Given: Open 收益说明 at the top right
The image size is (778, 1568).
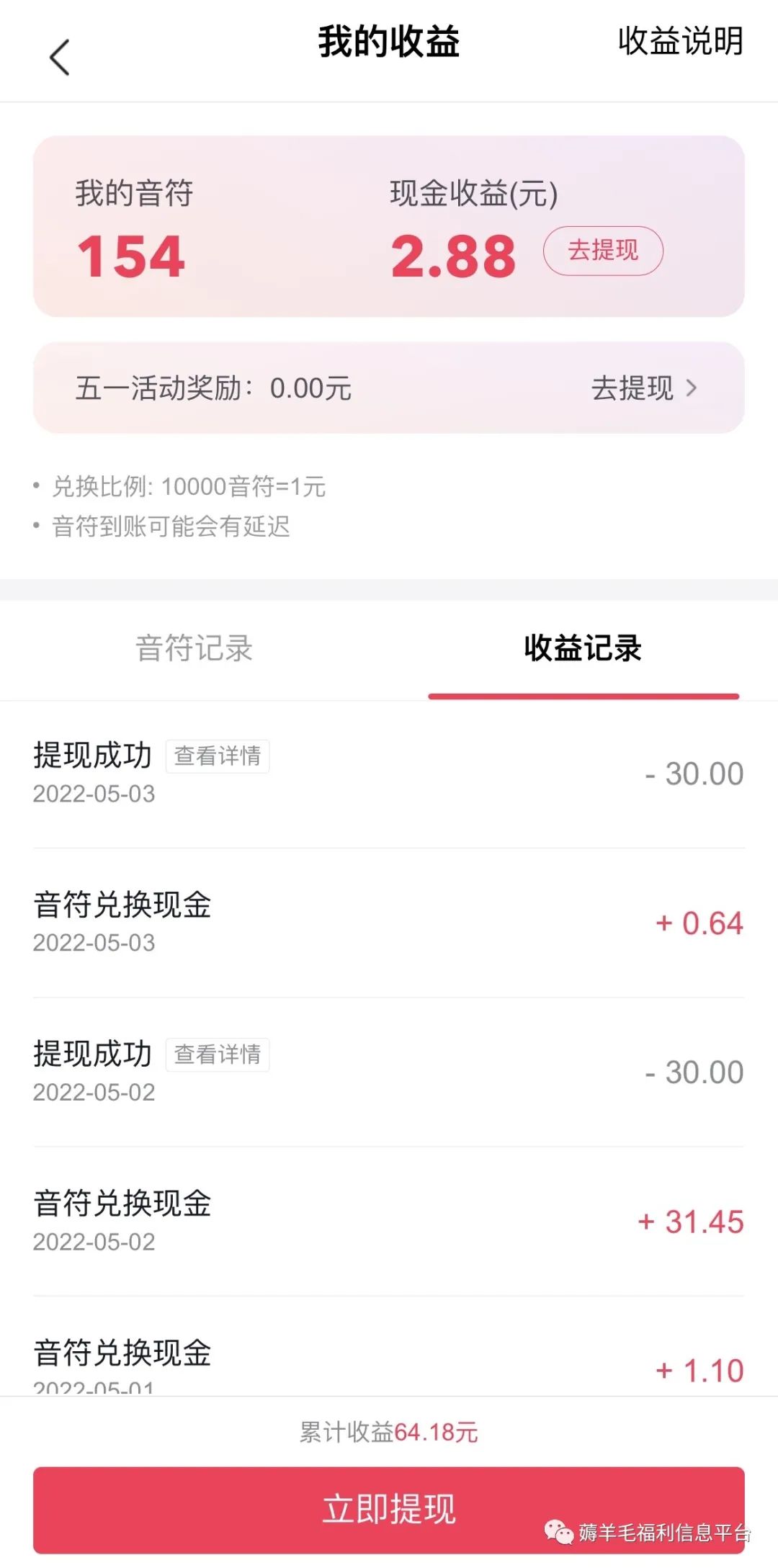Looking at the screenshot, I should tap(679, 45).
